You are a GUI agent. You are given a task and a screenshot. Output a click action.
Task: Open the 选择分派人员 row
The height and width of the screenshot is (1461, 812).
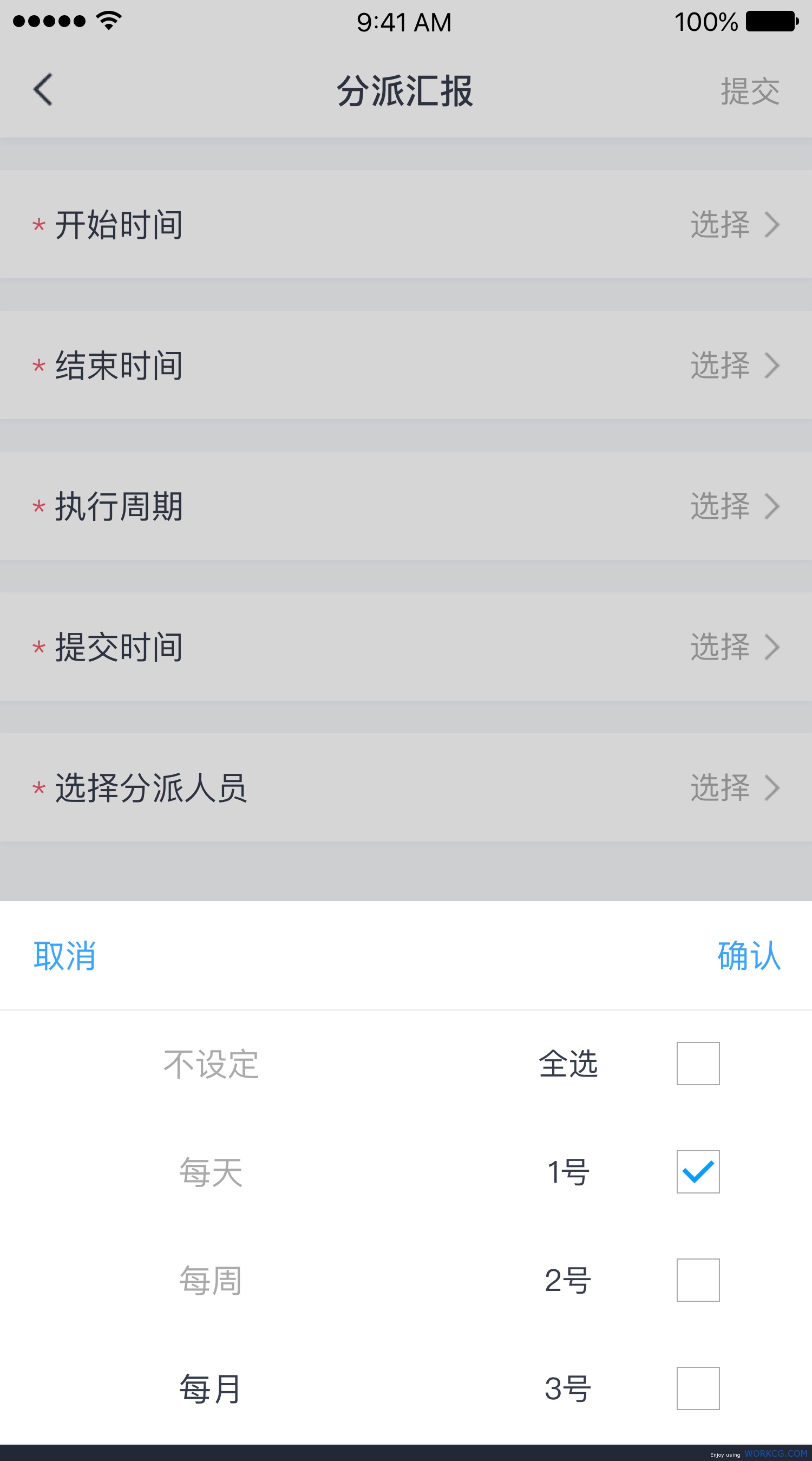point(406,787)
